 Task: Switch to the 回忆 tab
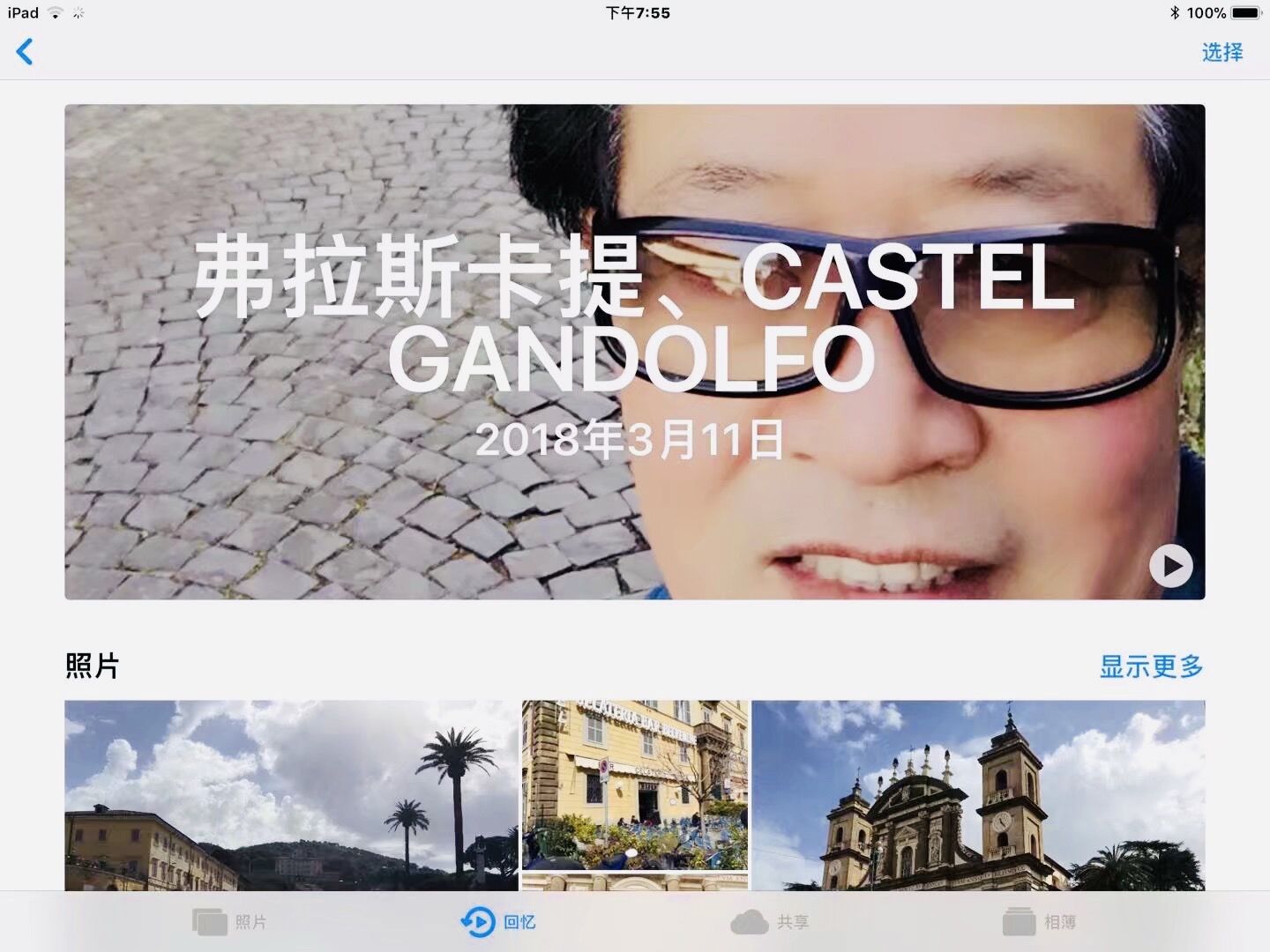click(498, 922)
